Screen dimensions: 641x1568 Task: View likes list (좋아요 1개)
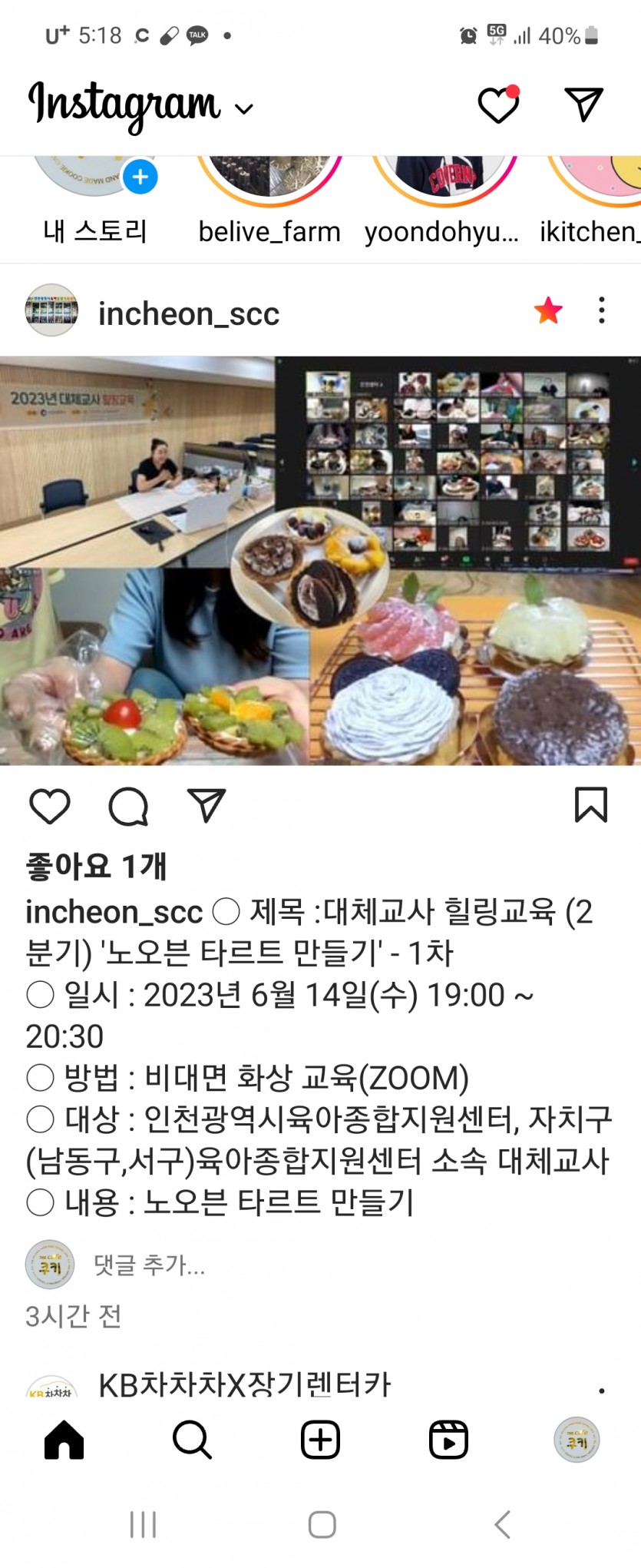coord(97,867)
